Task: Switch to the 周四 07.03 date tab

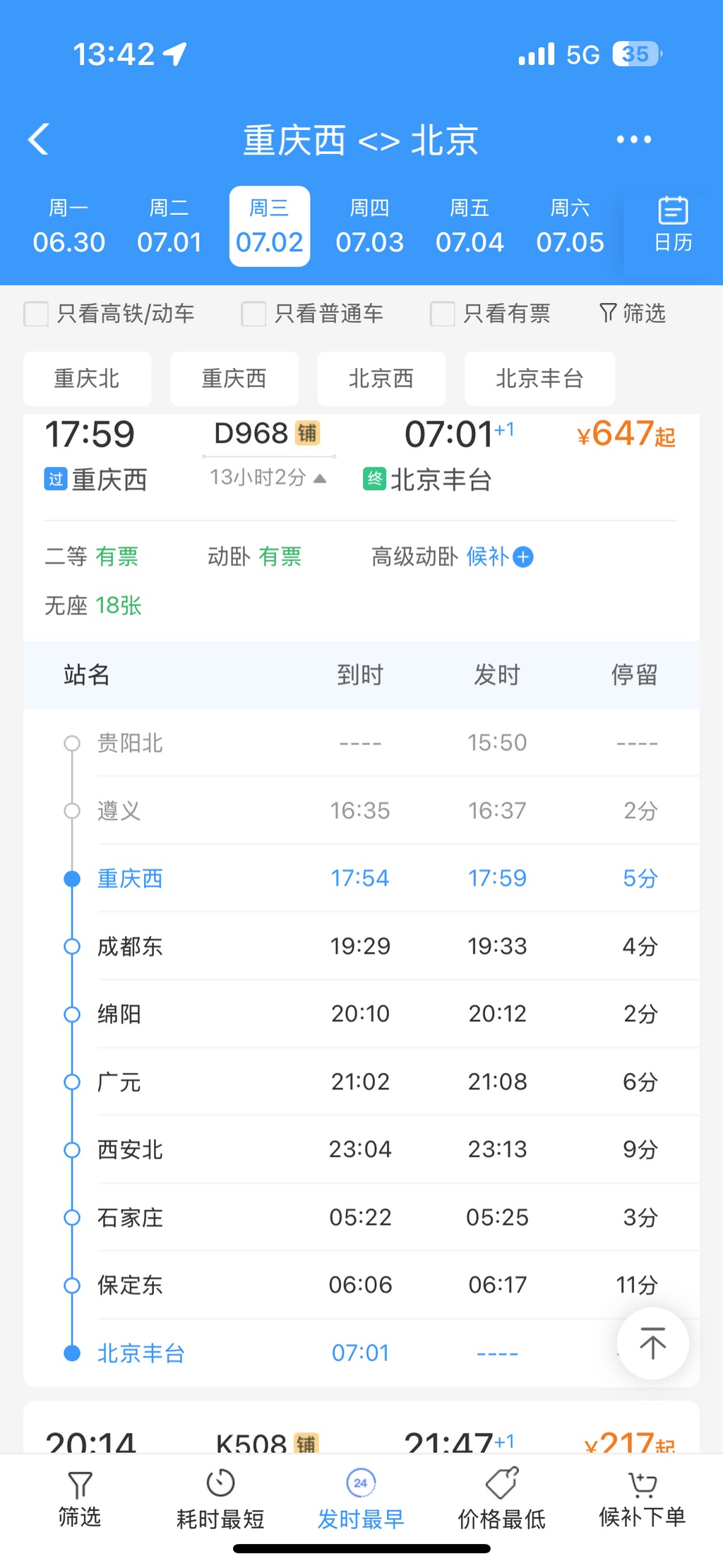Action: pyautogui.click(x=370, y=226)
